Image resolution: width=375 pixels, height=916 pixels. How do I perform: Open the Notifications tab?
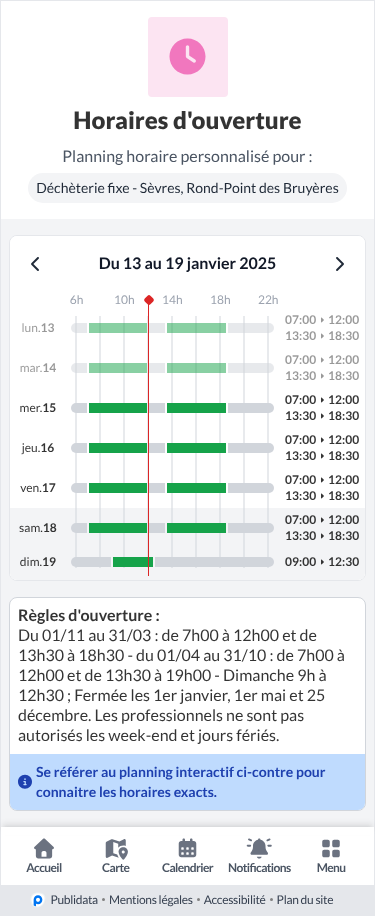click(259, 856)
